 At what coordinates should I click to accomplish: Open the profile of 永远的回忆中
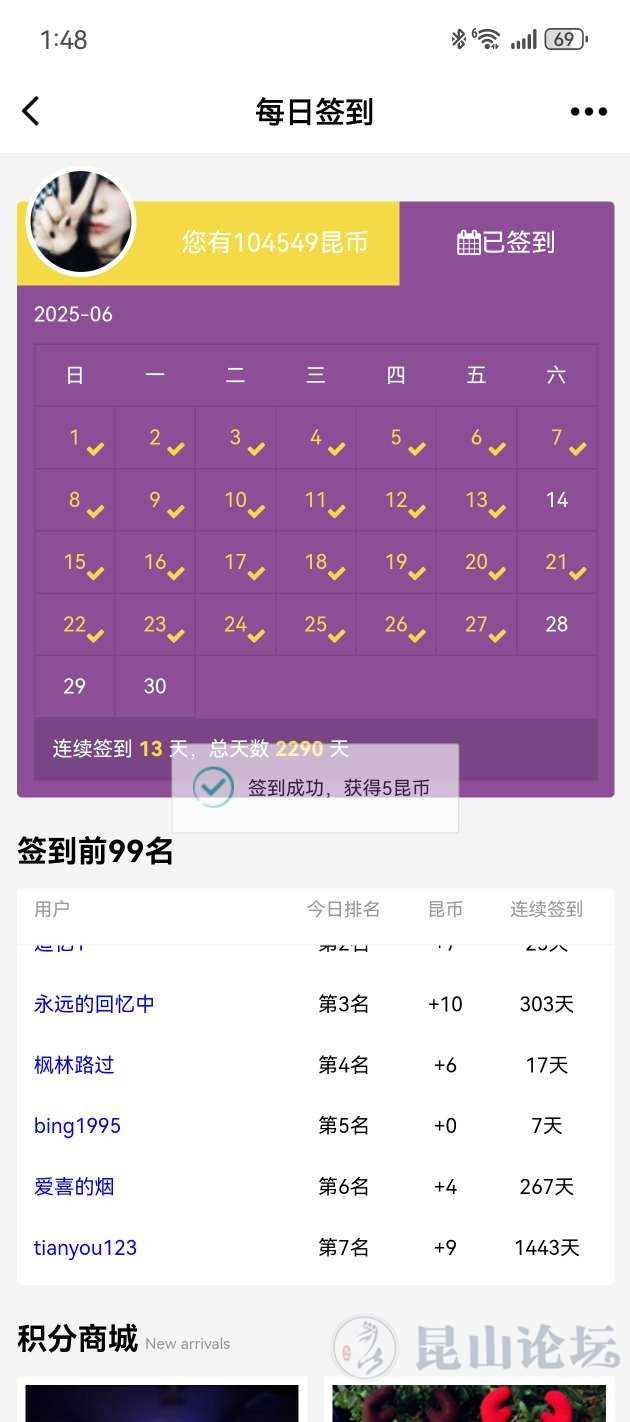pos(94,1004)
